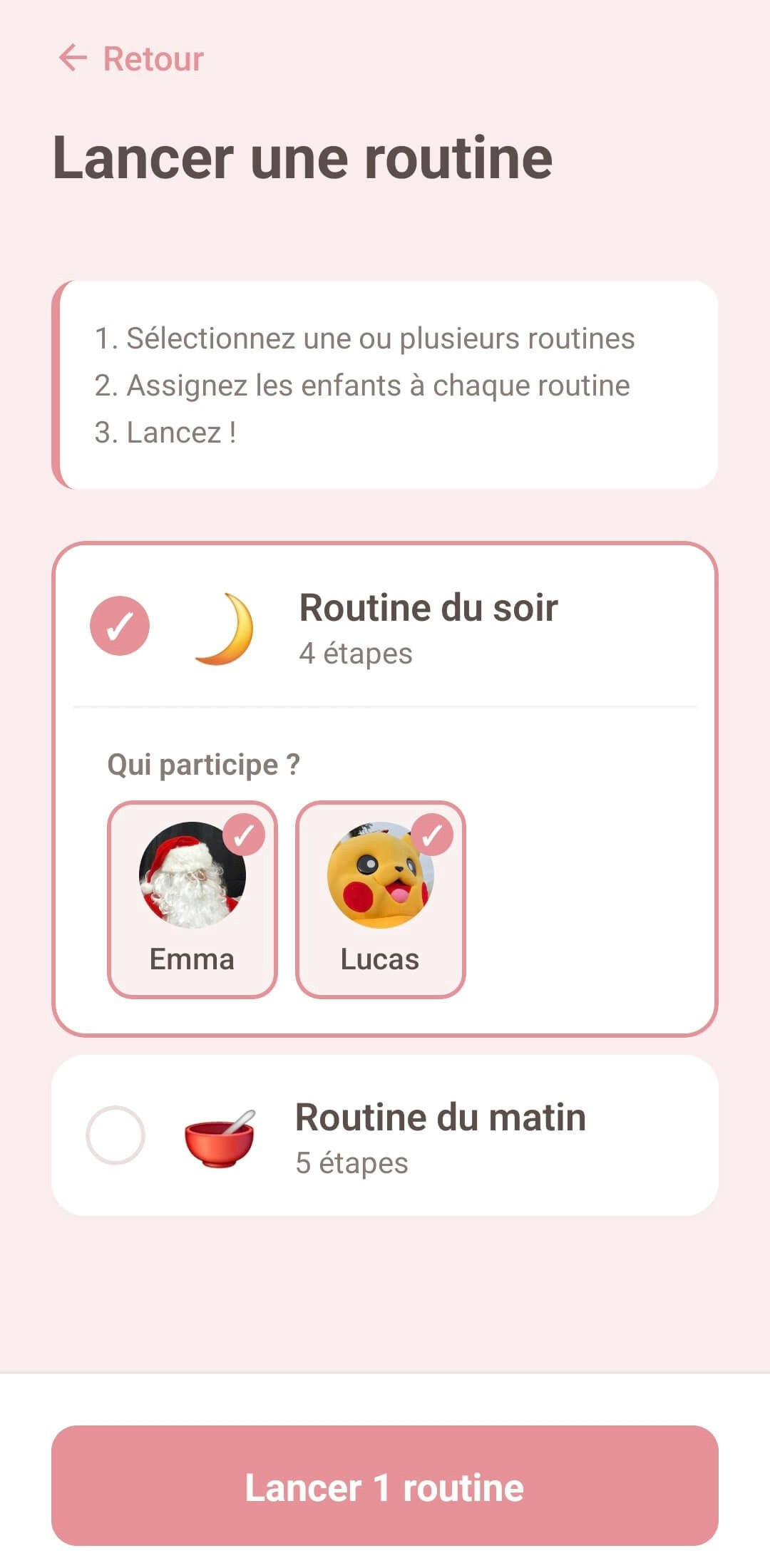Tap the Routine du soir title
770x1568 pixels.
428,609
